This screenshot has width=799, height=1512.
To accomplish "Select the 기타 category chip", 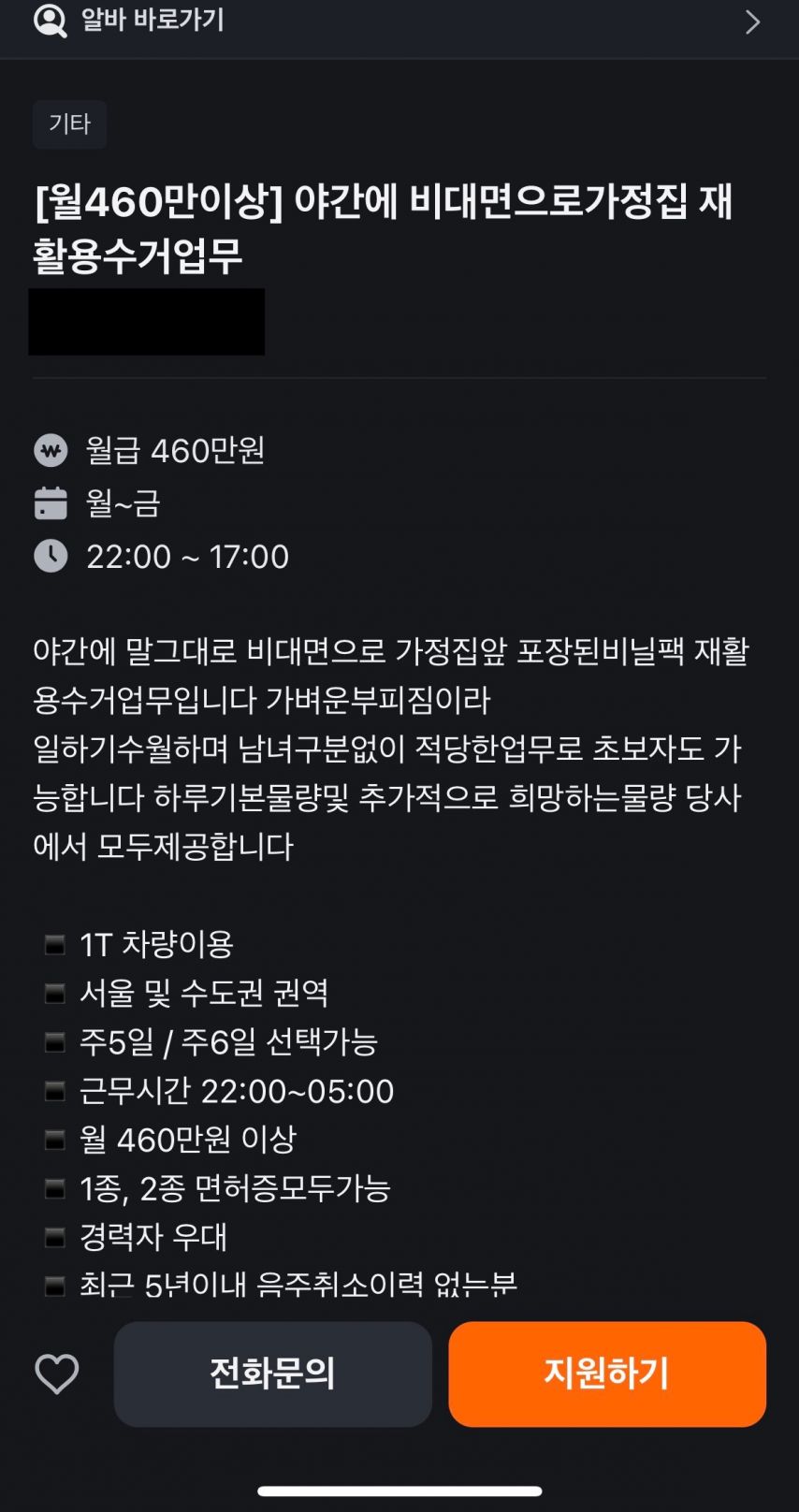I will click(x=69, y=124).
